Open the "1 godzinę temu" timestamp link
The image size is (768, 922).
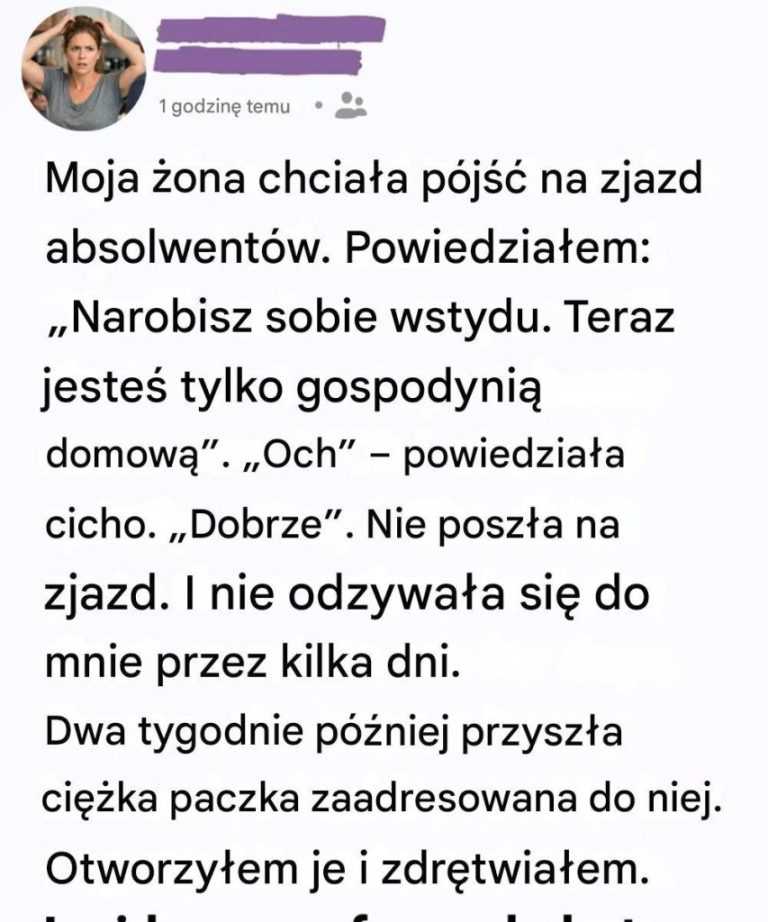[222, 105]
